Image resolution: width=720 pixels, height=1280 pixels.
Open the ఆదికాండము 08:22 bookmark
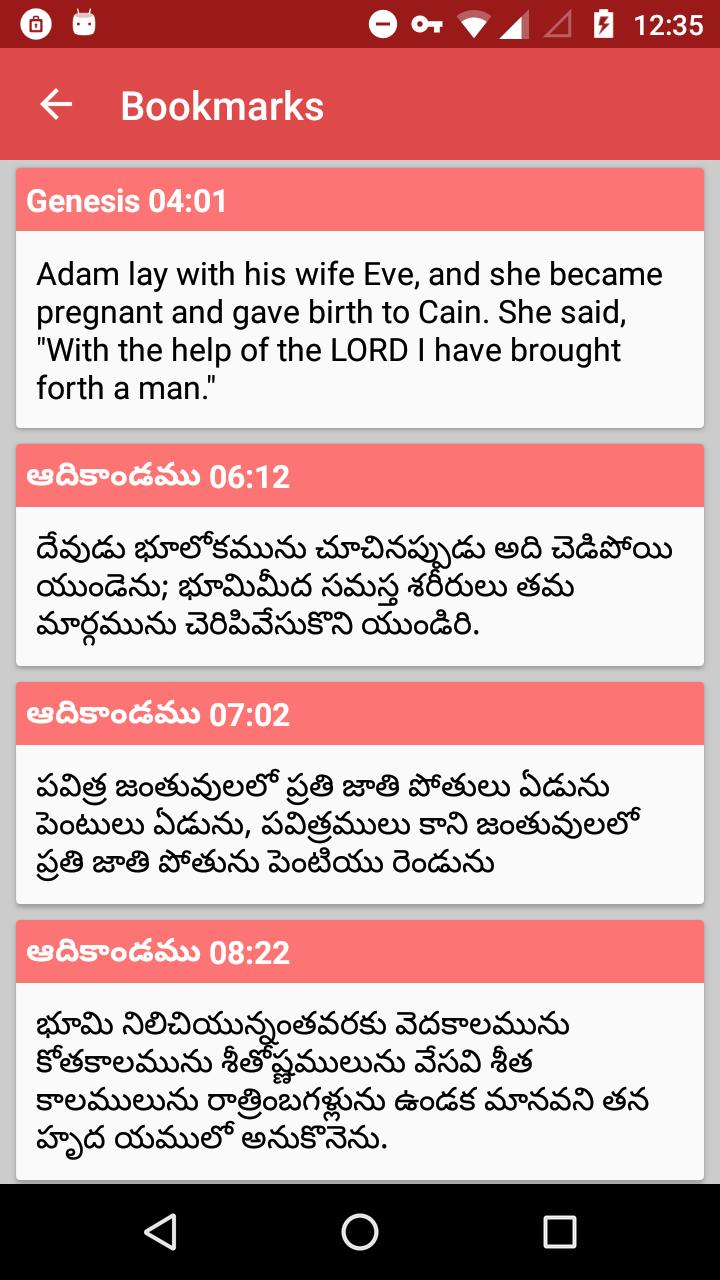click(x=360, y=1050)
